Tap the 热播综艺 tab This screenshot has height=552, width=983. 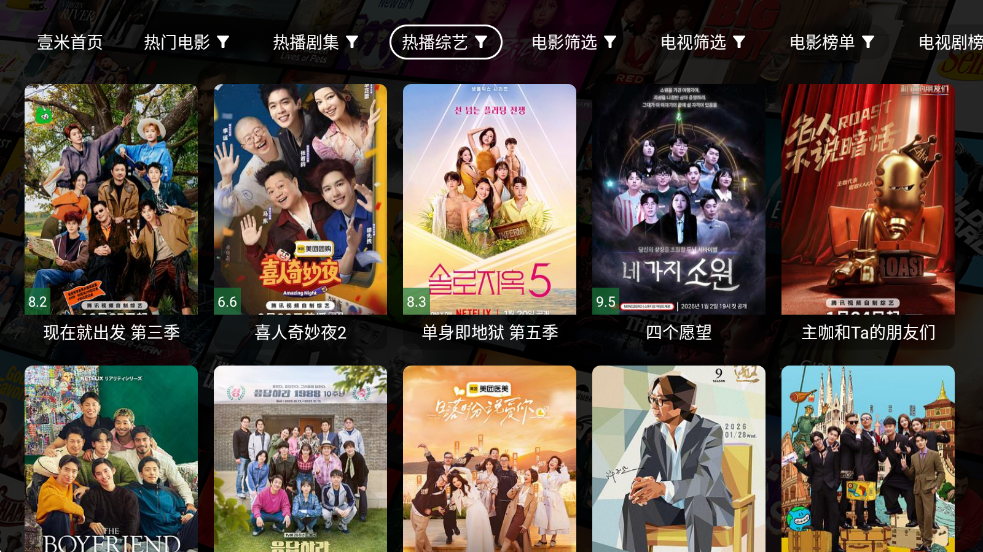pos(445,42)
